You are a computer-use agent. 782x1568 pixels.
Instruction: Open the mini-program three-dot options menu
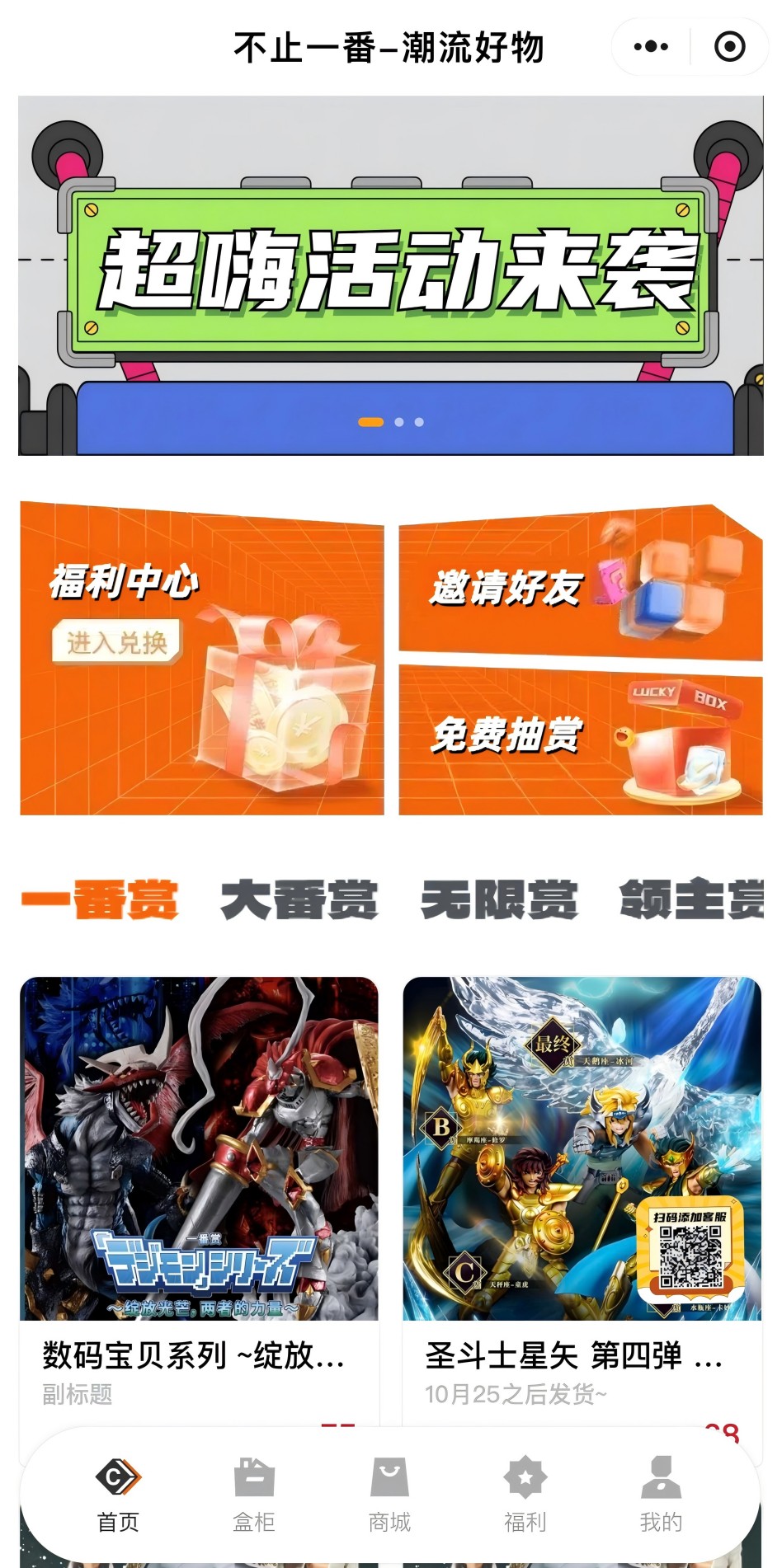coord(651,47)
